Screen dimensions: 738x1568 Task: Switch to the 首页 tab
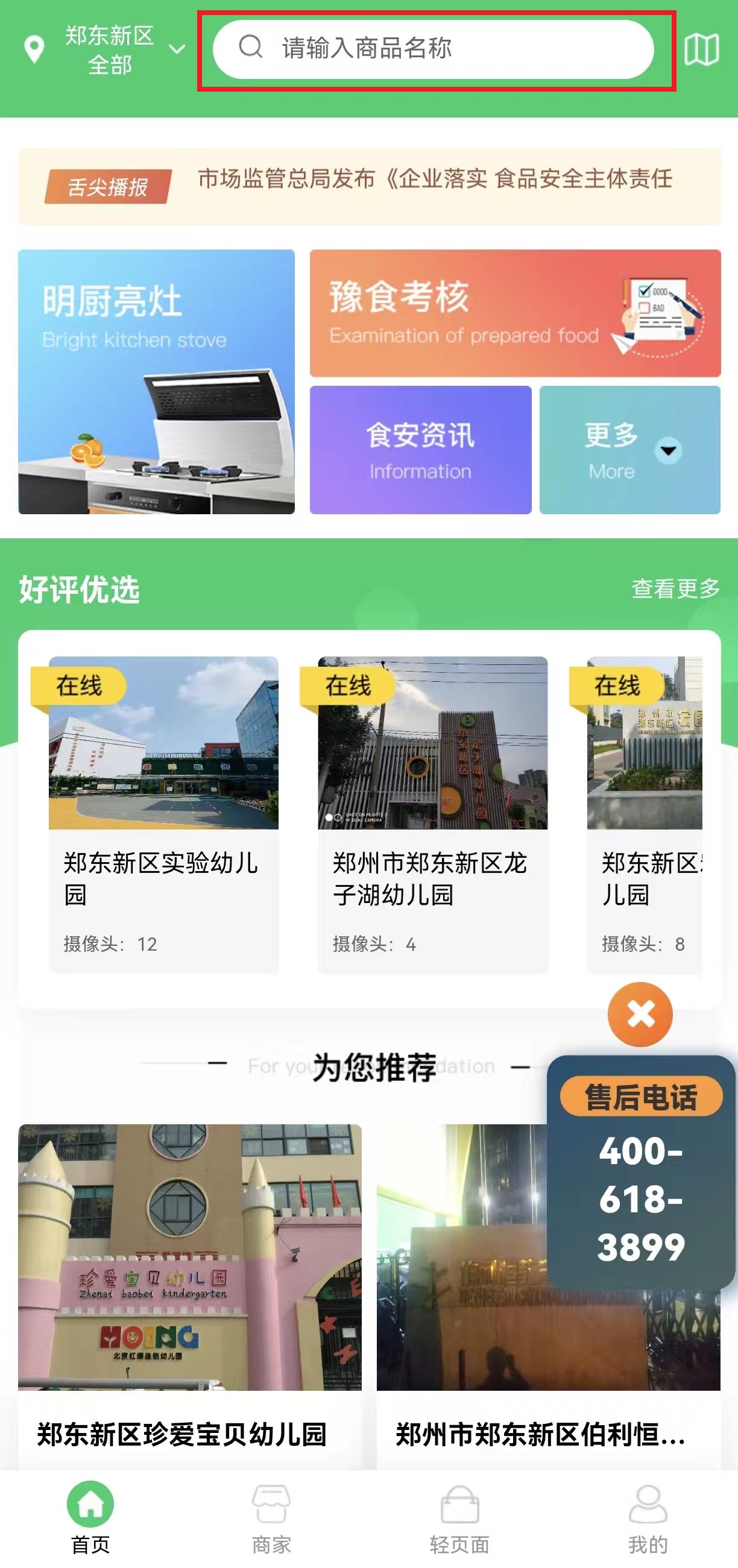tap(90, 1517)
